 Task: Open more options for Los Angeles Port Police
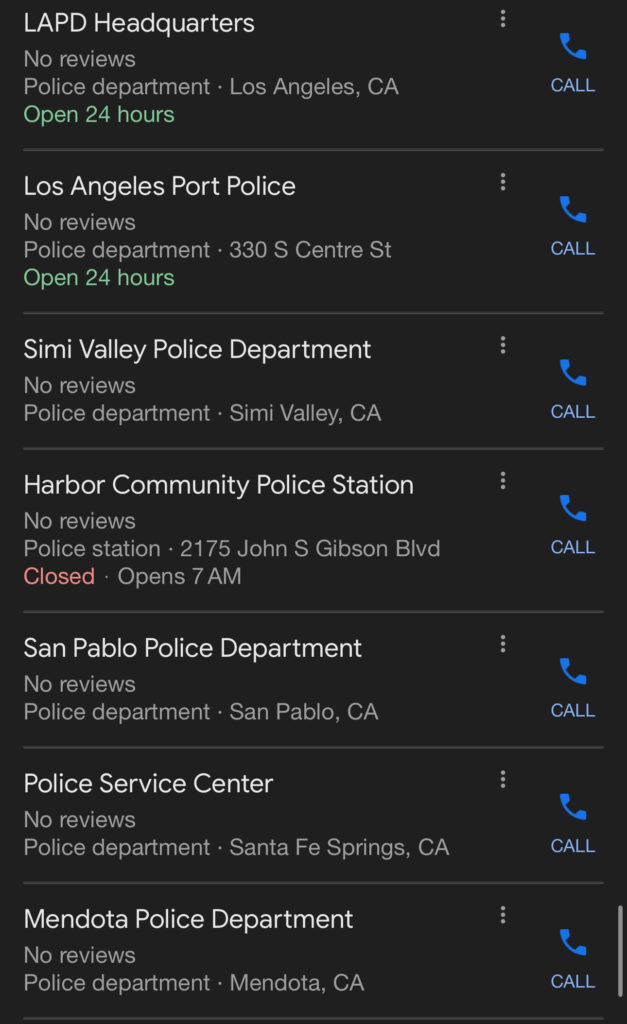[502, 182]
